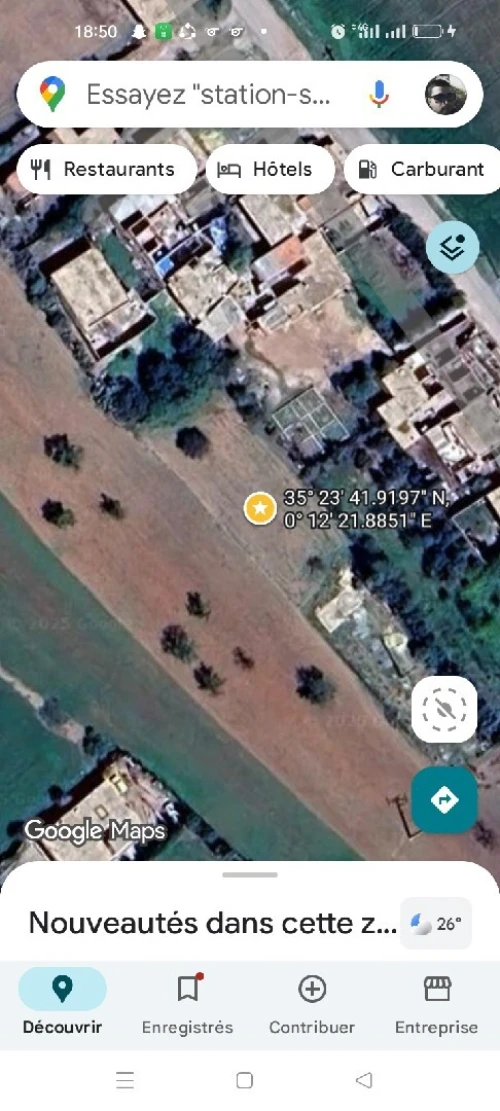
Task: Open the account profile picture
Action: [x=445, y=94]
